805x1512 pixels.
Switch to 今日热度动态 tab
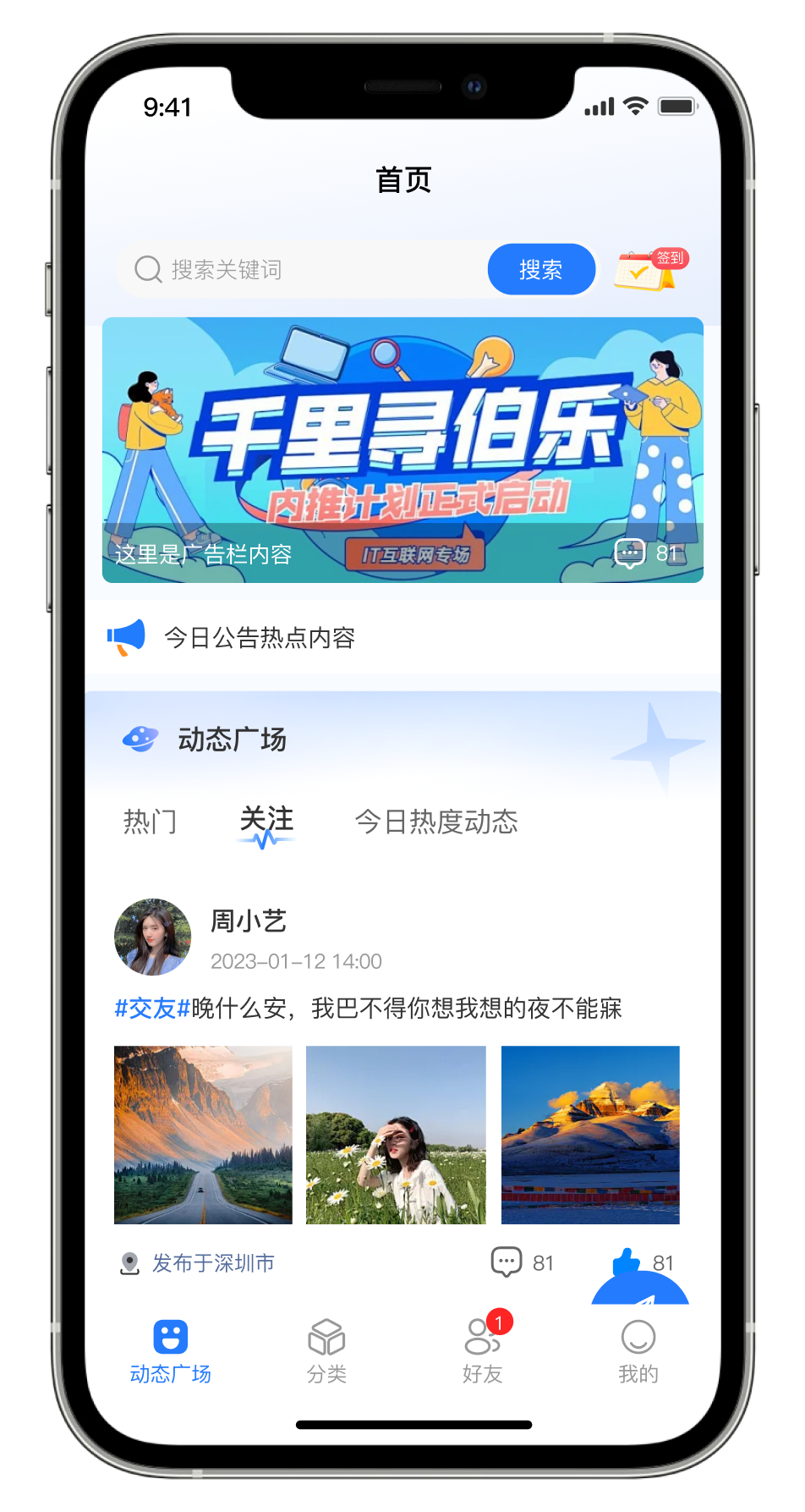(x=436, y=822)
